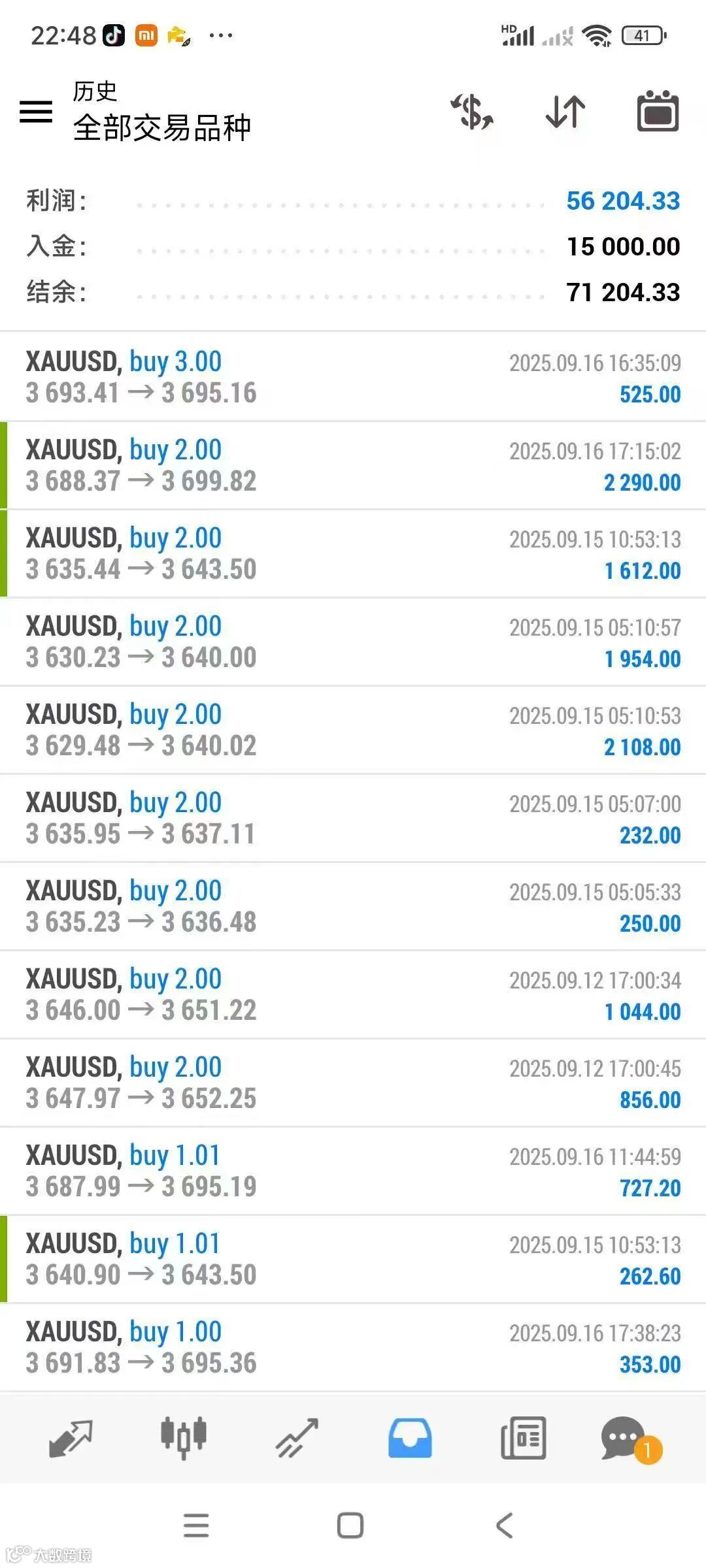
Task: Open XAUUSD trade with 1 954.00 profit
Action: (353, 642)
